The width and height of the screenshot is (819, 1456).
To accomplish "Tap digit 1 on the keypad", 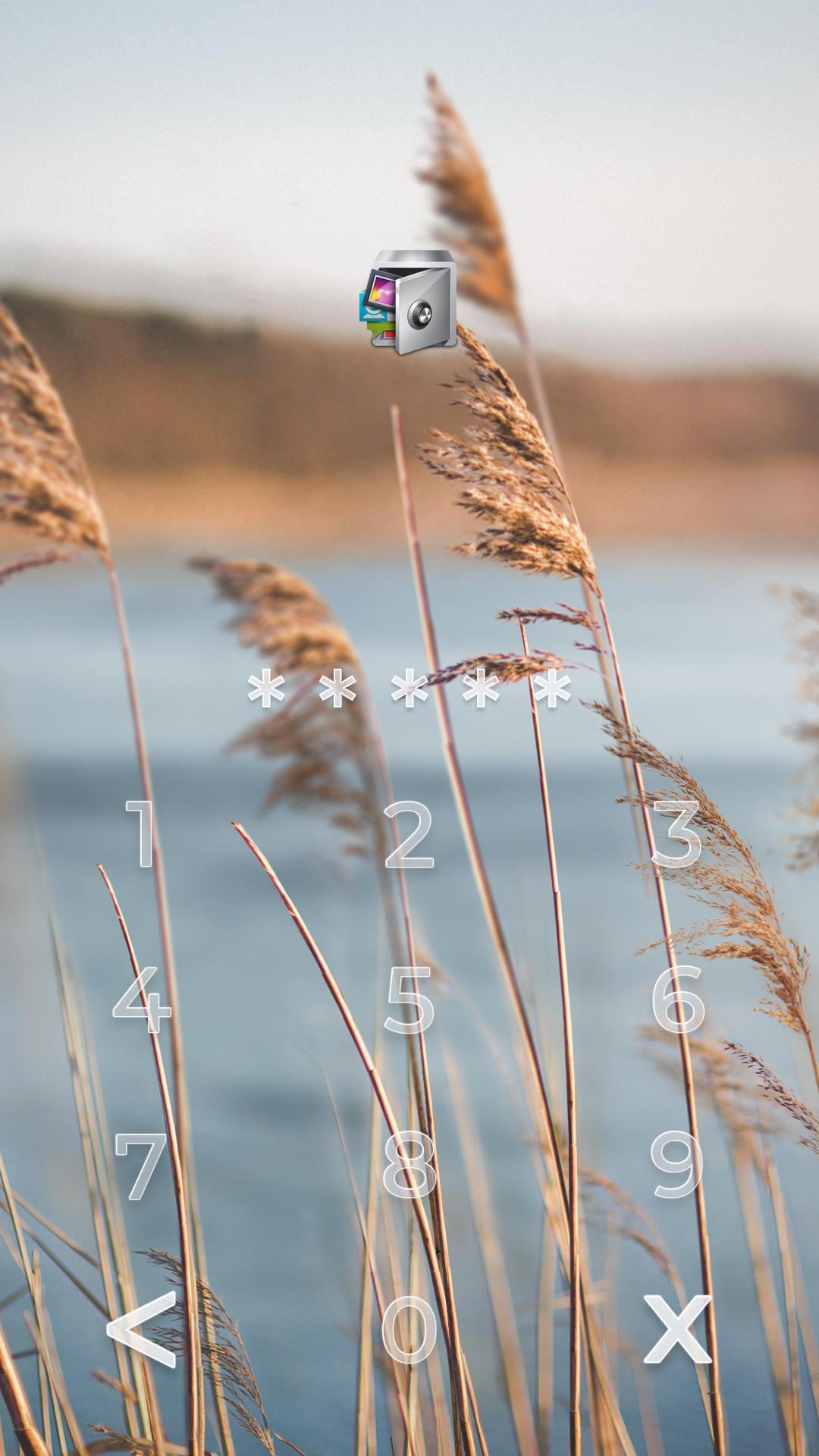I will coord(142,834).
